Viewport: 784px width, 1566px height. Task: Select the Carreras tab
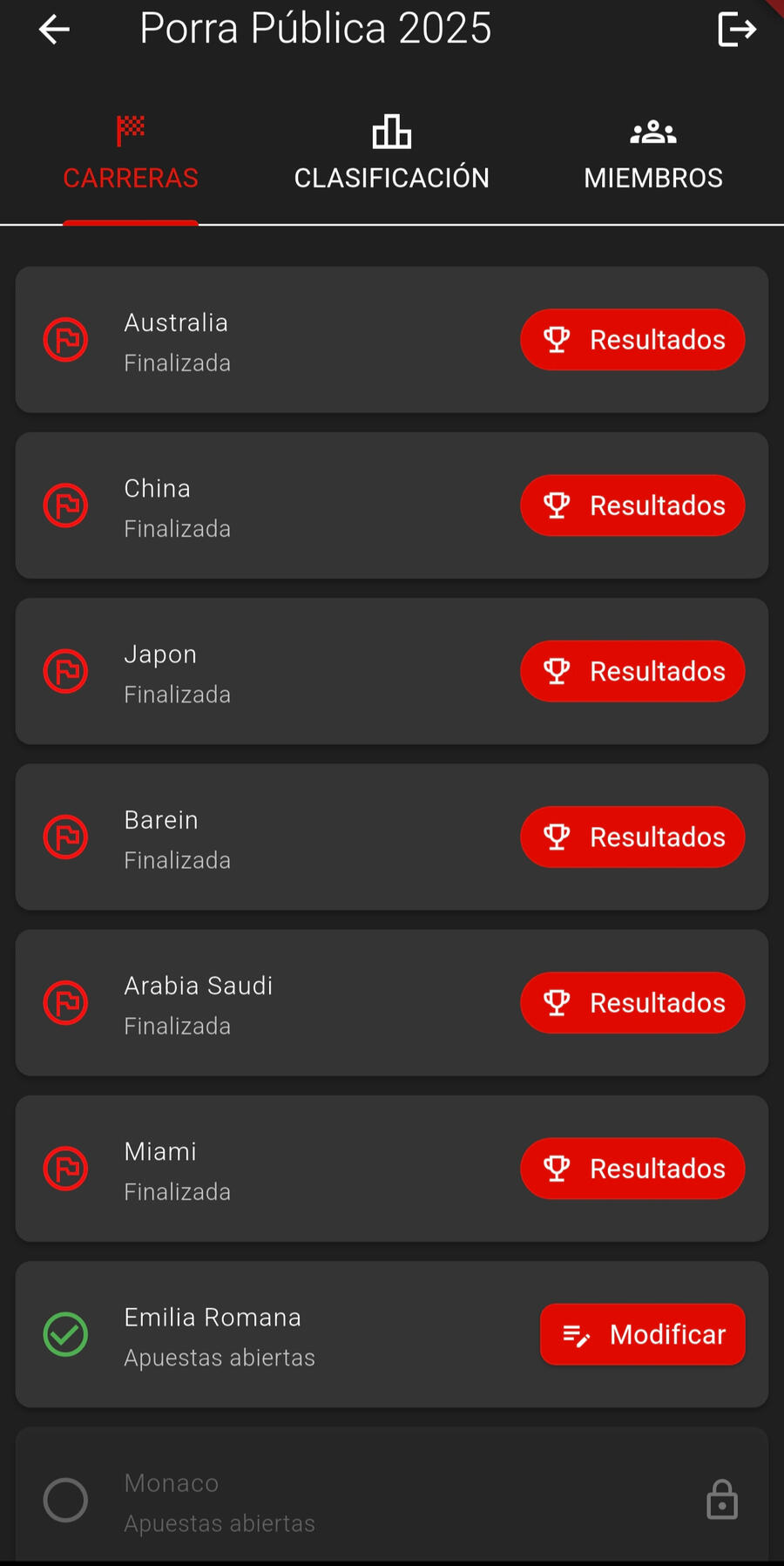(x=131, y=154)
